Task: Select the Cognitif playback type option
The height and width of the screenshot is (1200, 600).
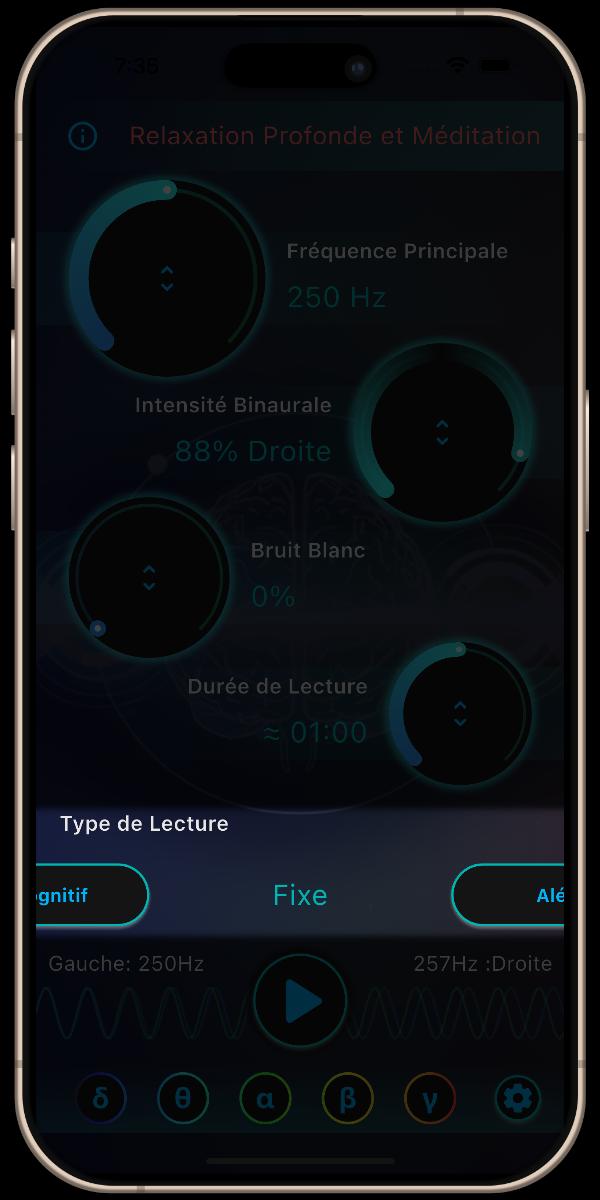Action: pos(92,895)
